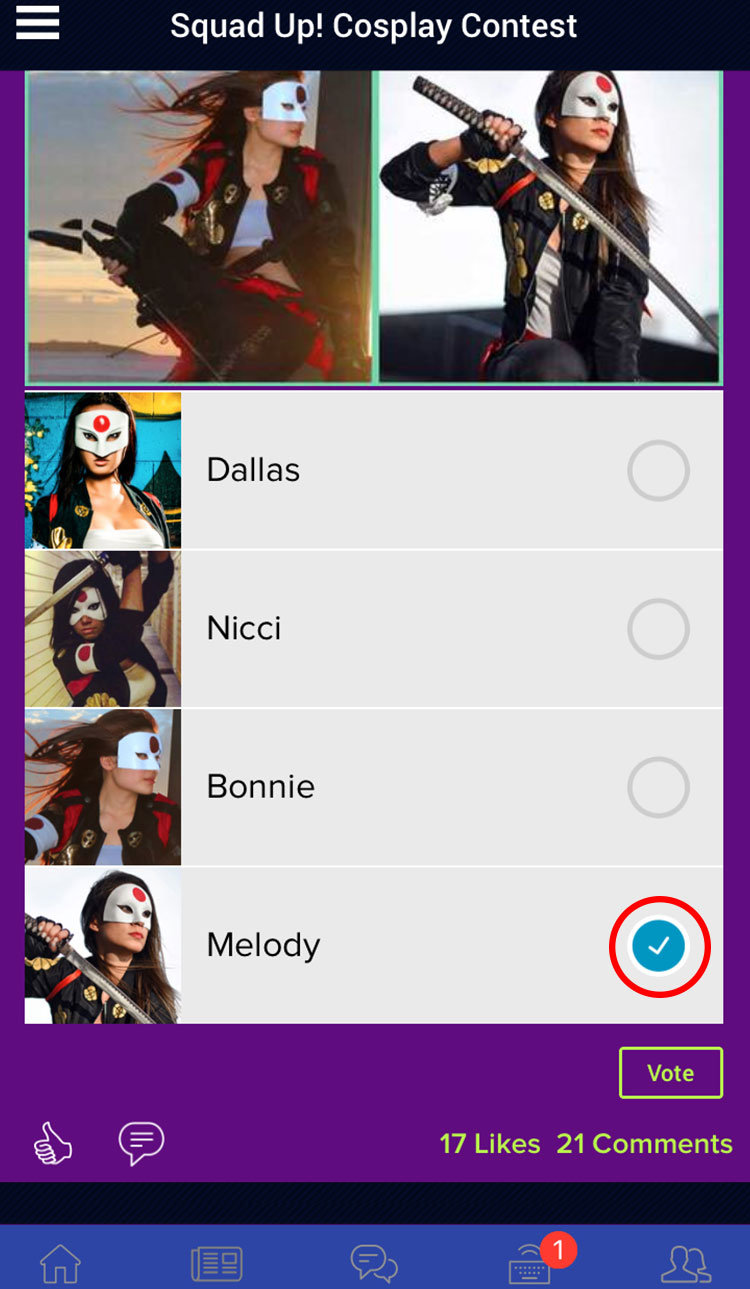Switch to the people tab

(686, 1263)
